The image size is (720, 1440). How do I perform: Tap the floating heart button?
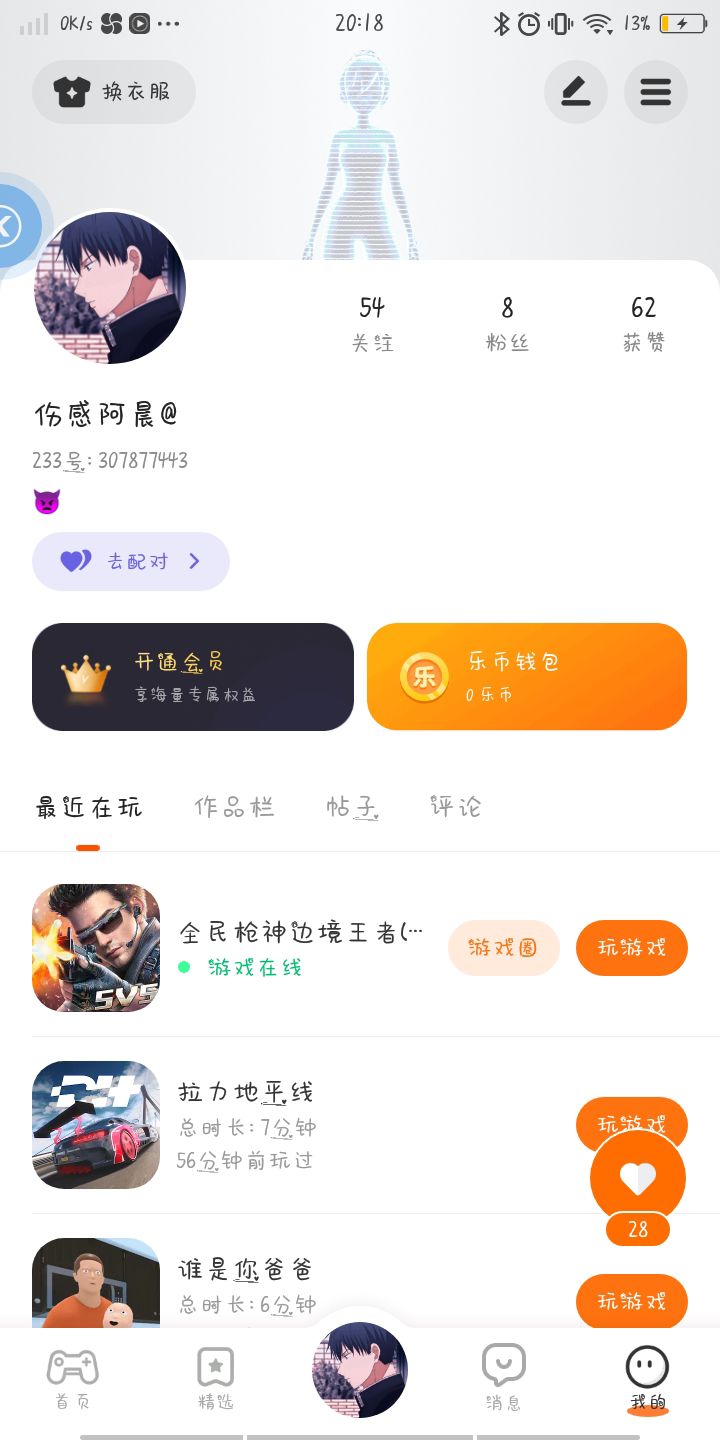[x=637, y=1178]
